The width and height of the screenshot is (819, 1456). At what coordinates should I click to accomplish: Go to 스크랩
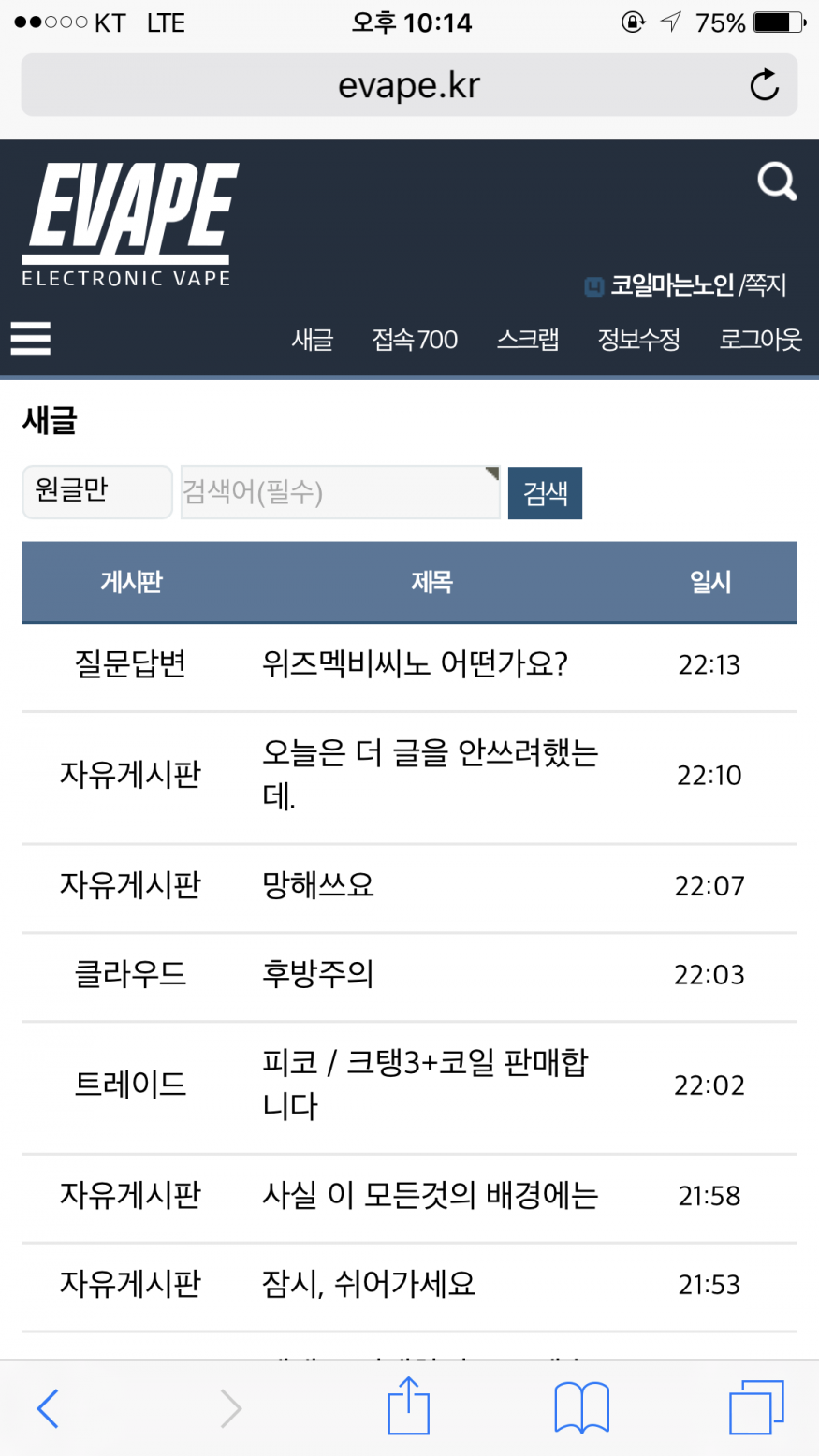coord(528,339)
